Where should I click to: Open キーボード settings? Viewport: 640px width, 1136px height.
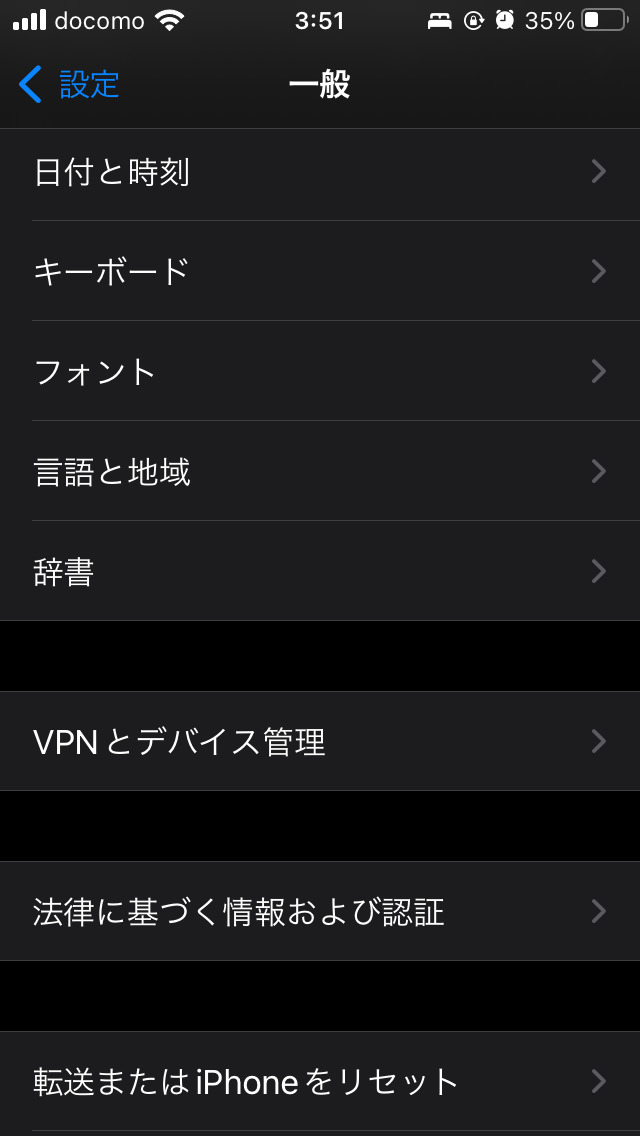click(x=320, y=271)
